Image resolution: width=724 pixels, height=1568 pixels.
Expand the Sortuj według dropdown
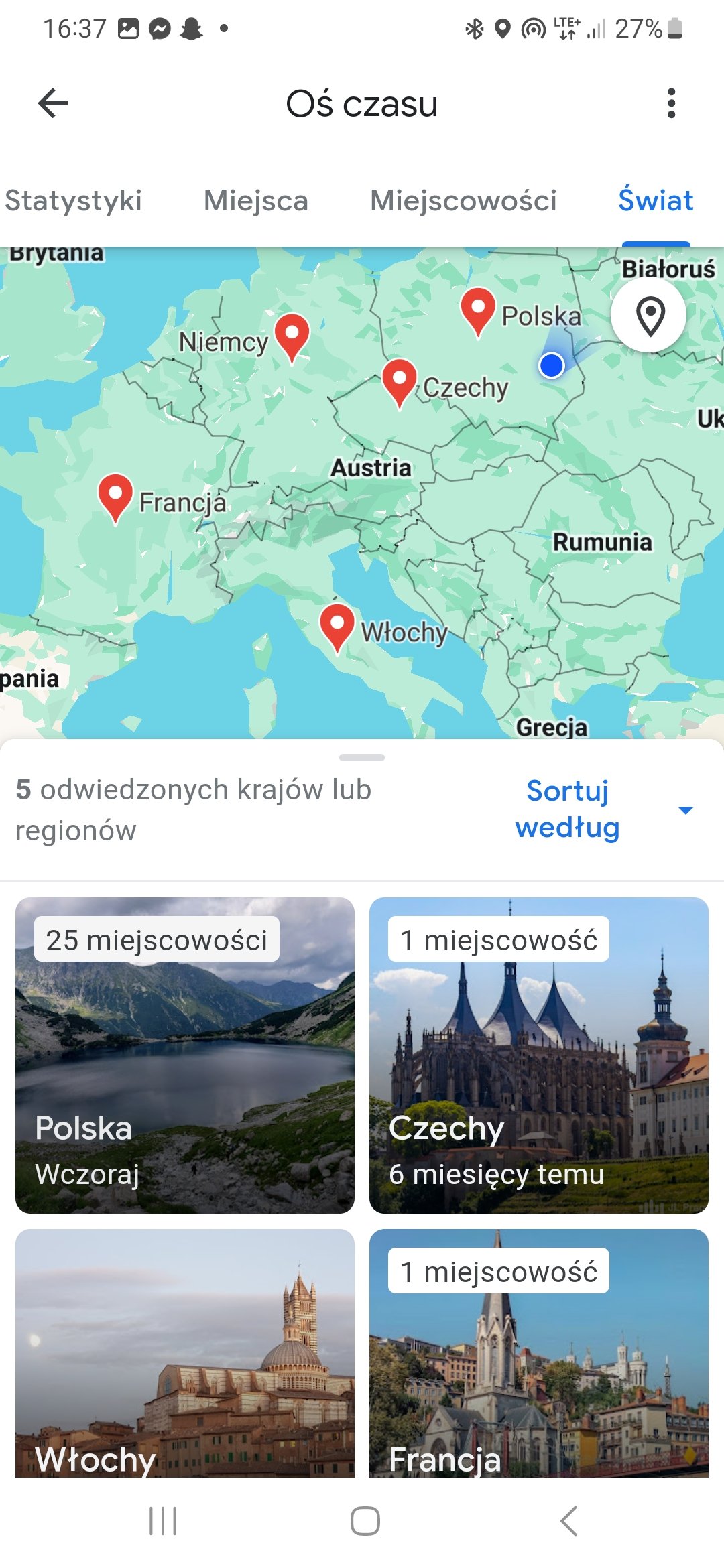603,809
